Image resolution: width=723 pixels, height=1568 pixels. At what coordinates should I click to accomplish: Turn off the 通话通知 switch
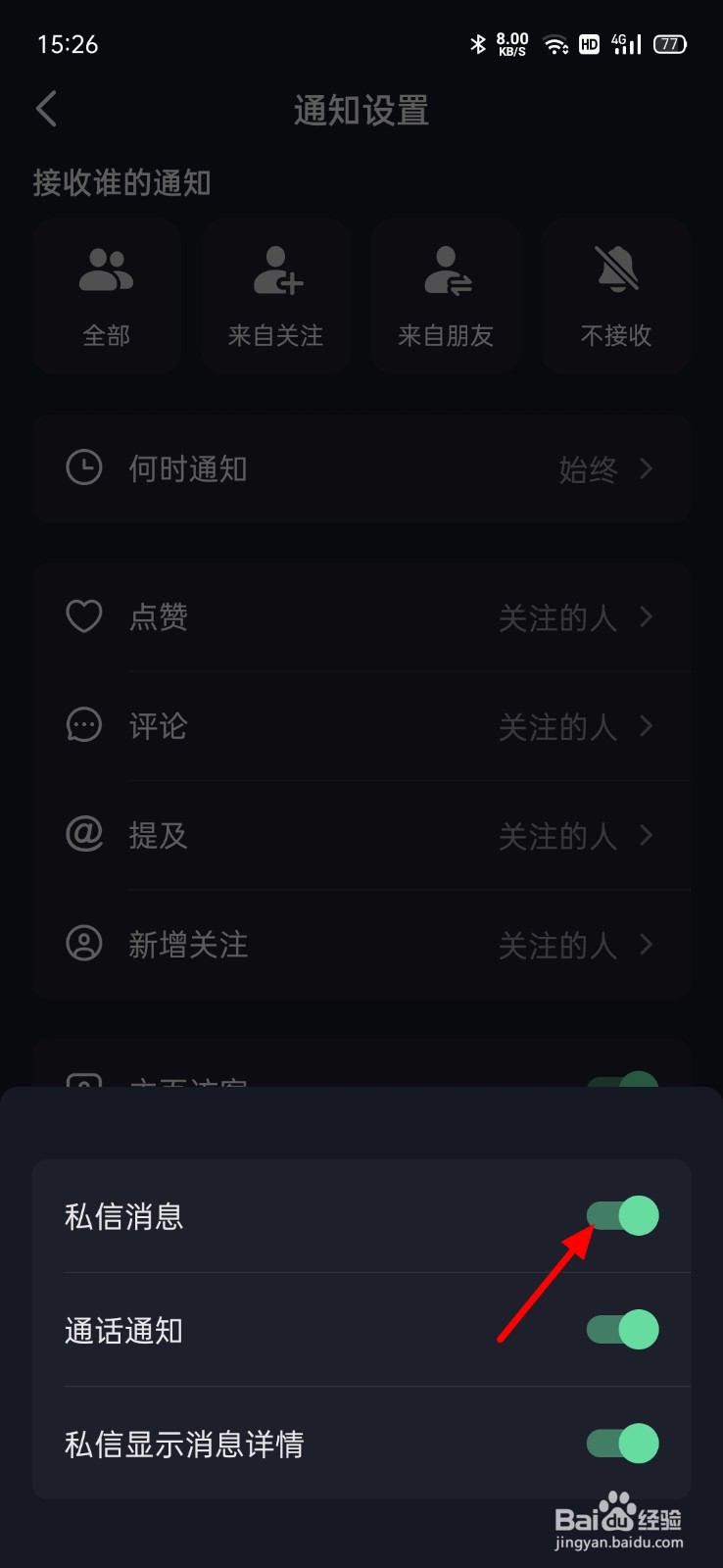pos(622,1330)
